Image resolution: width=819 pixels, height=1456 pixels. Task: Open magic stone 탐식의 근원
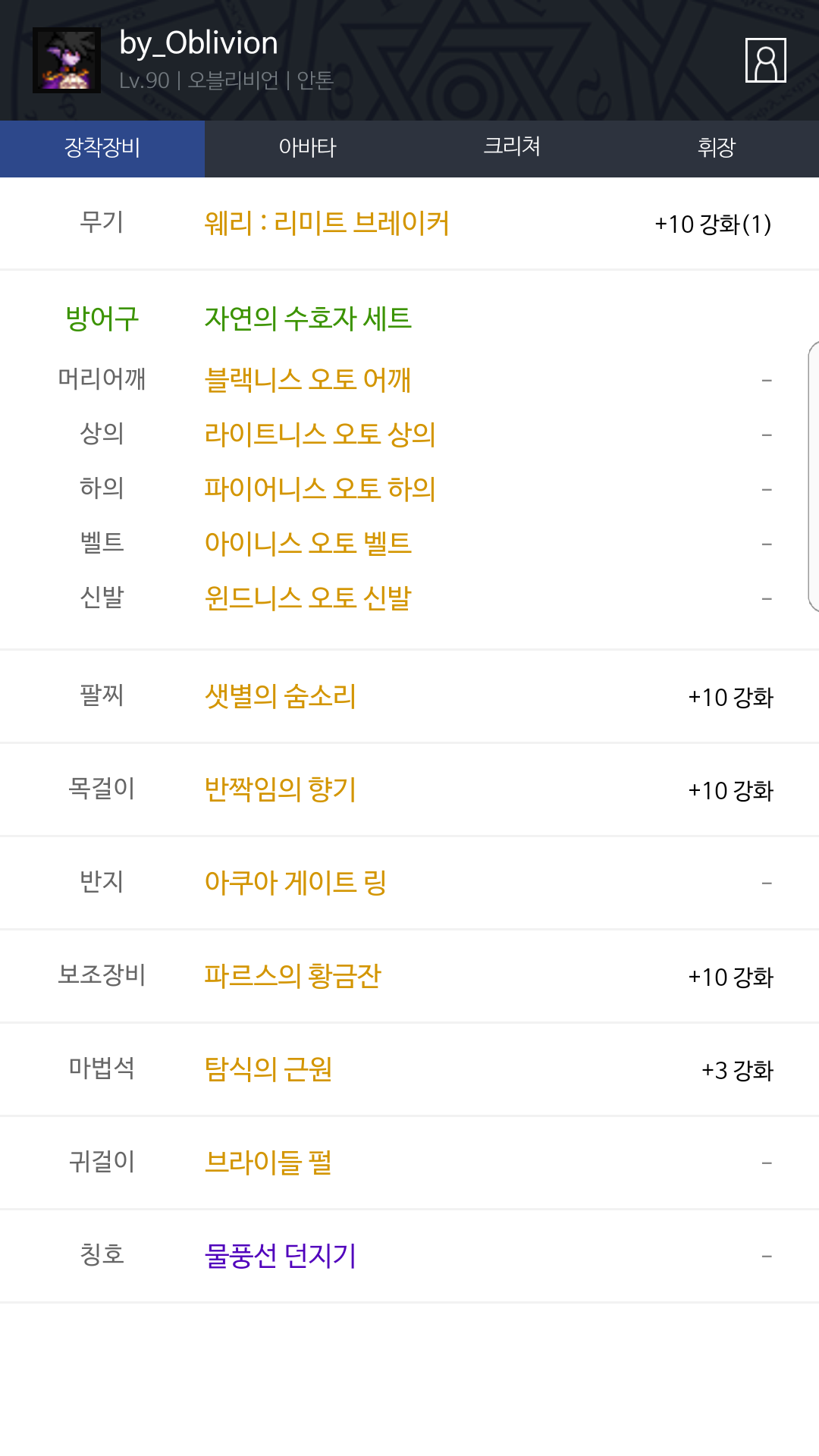point(268,1069)
